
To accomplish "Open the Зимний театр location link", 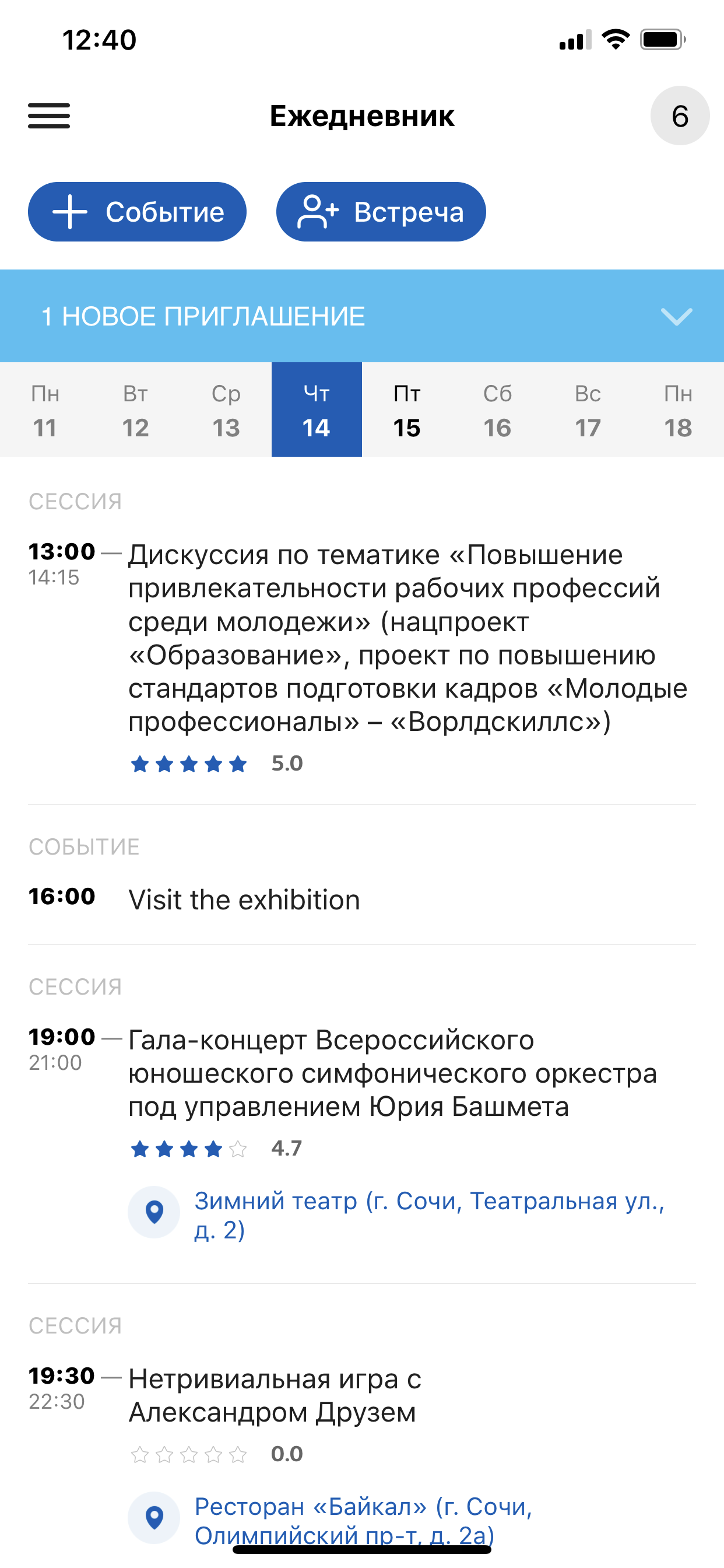I will click(430, 1215).
